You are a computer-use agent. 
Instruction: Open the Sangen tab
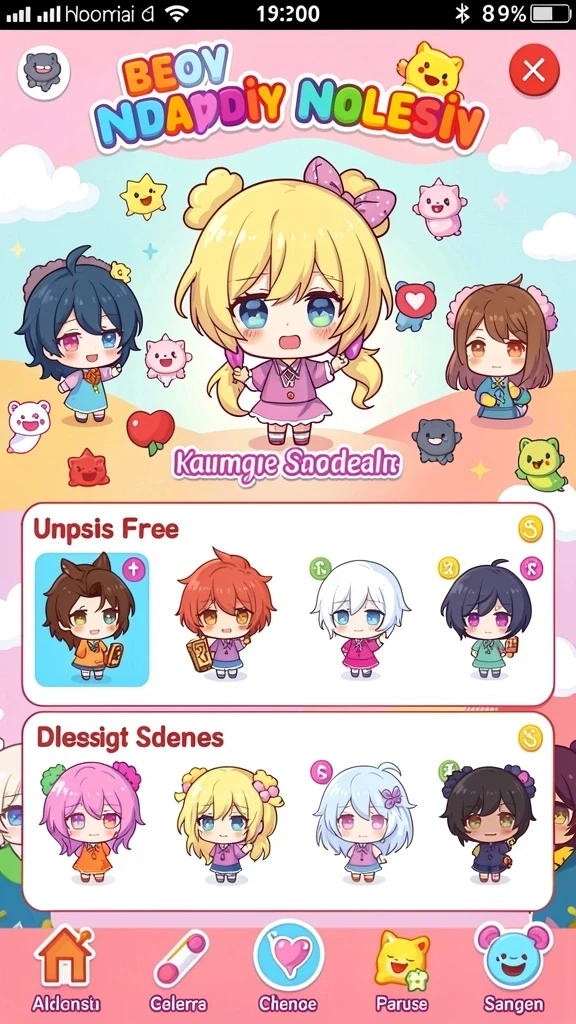point(513,968)
